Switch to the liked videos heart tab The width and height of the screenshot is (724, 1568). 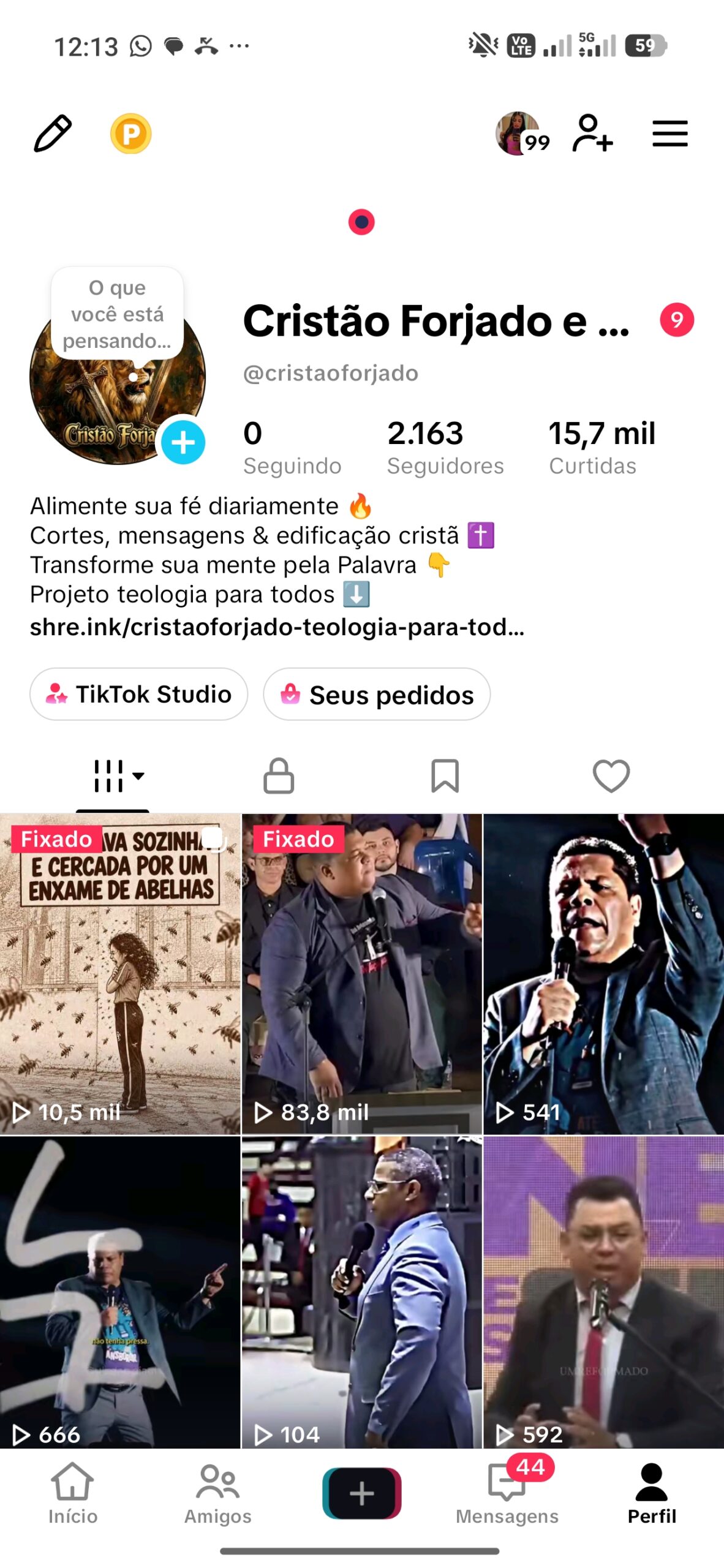point(611,776)
